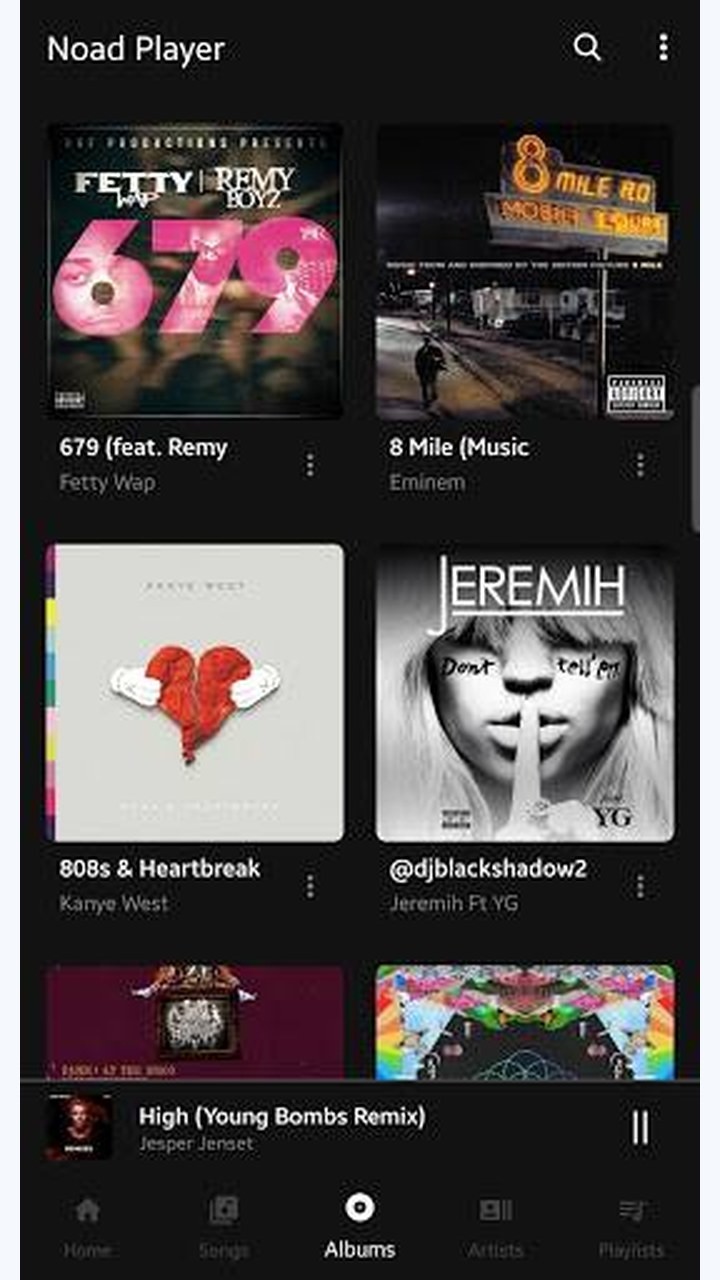Open the overflow menu next to search
This screenshot has height=1280, width=720.
[x=662, y=47]
